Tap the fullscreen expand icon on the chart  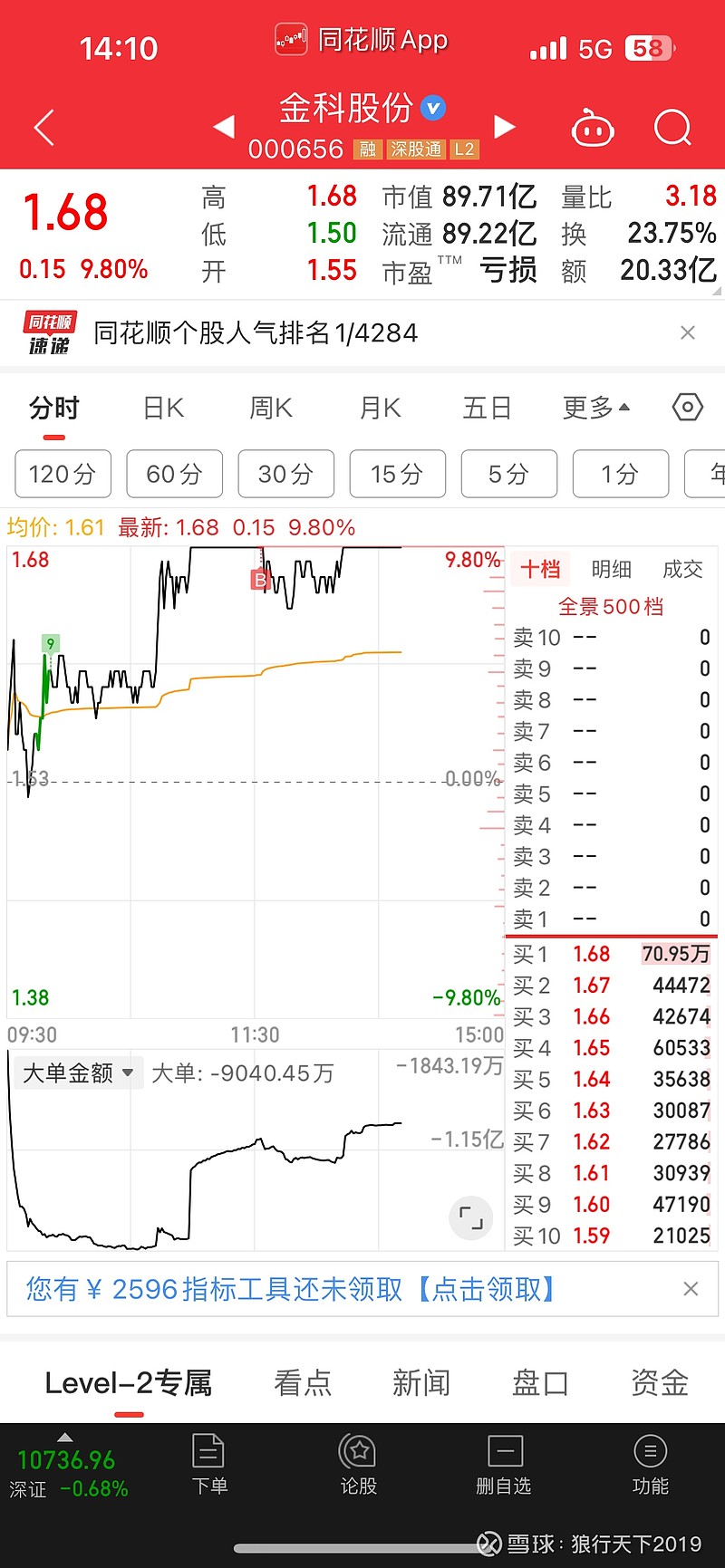[470, 1218]
